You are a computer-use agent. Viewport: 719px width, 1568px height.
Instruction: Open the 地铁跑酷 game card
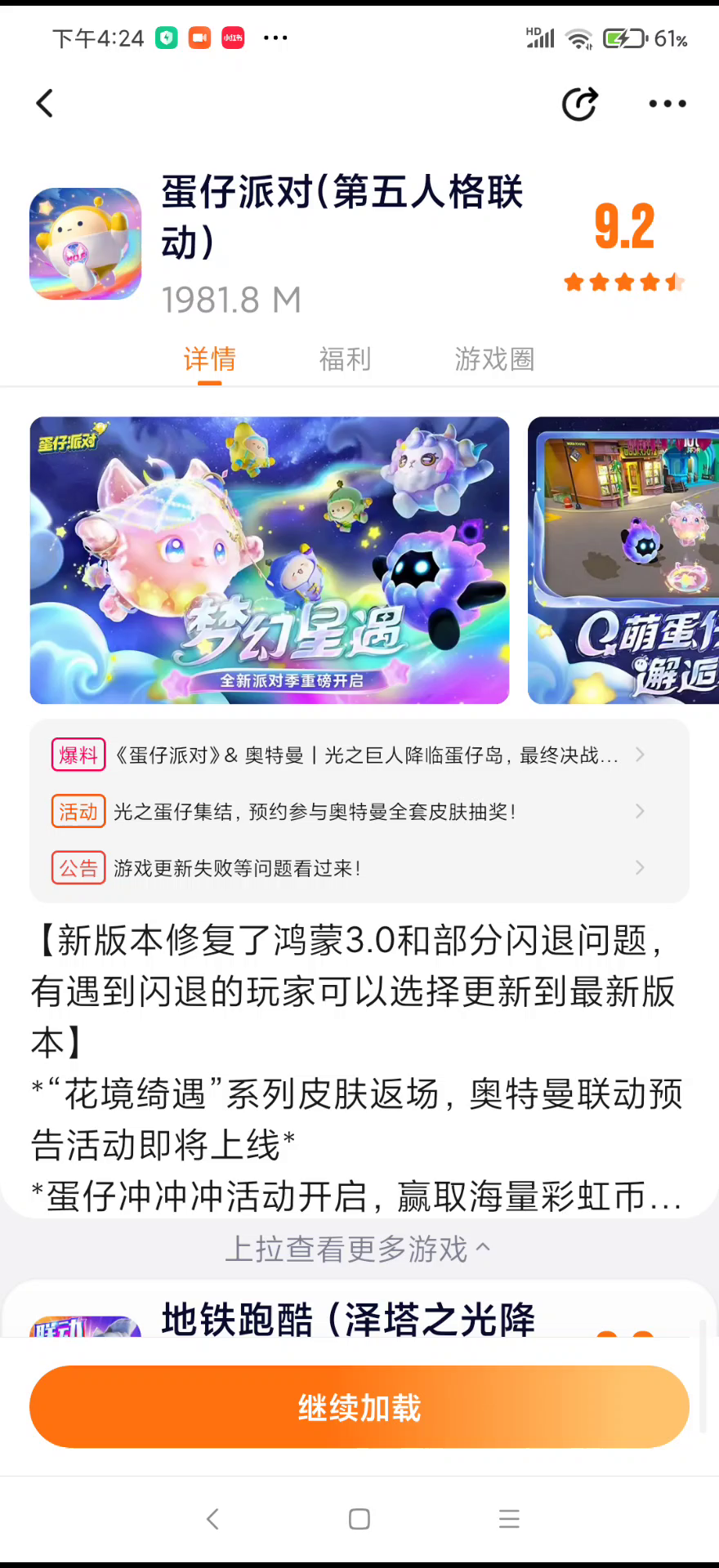tap(348, 1319)
